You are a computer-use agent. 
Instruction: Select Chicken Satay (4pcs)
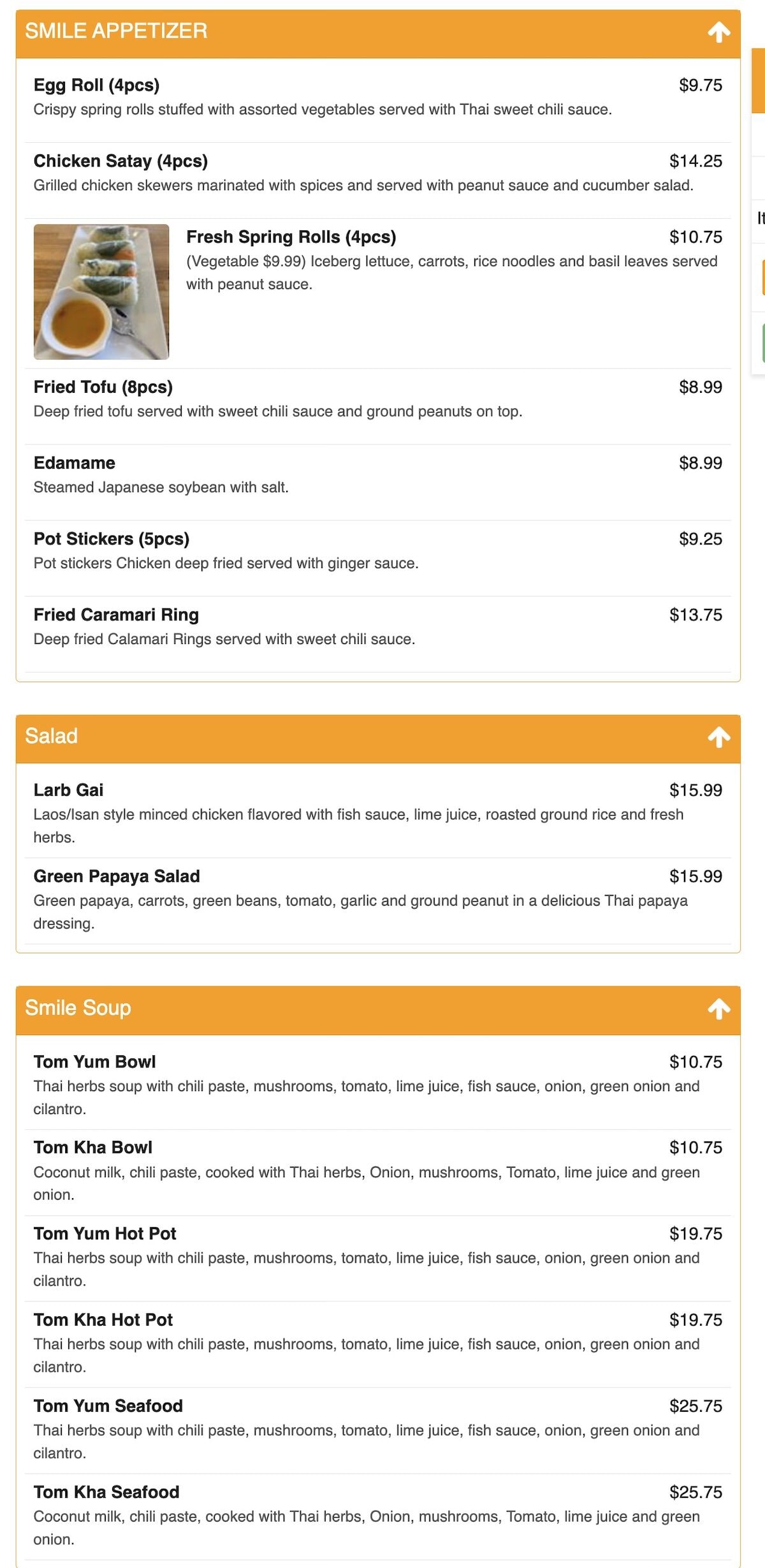coord(121,161)
